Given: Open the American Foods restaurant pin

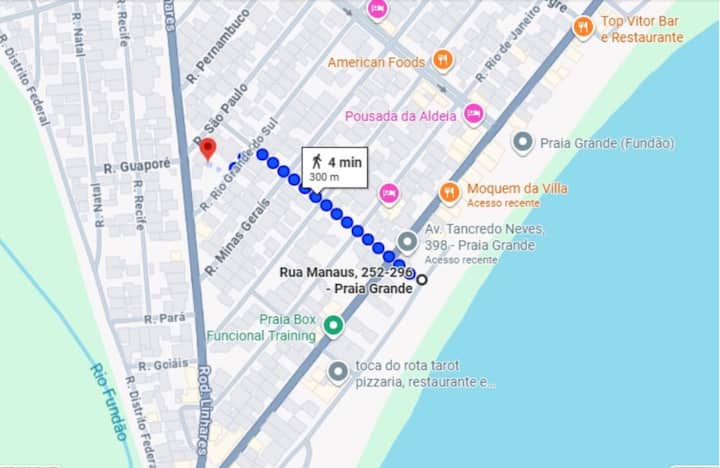Looking at the screenshot, I should pos(442,60).
